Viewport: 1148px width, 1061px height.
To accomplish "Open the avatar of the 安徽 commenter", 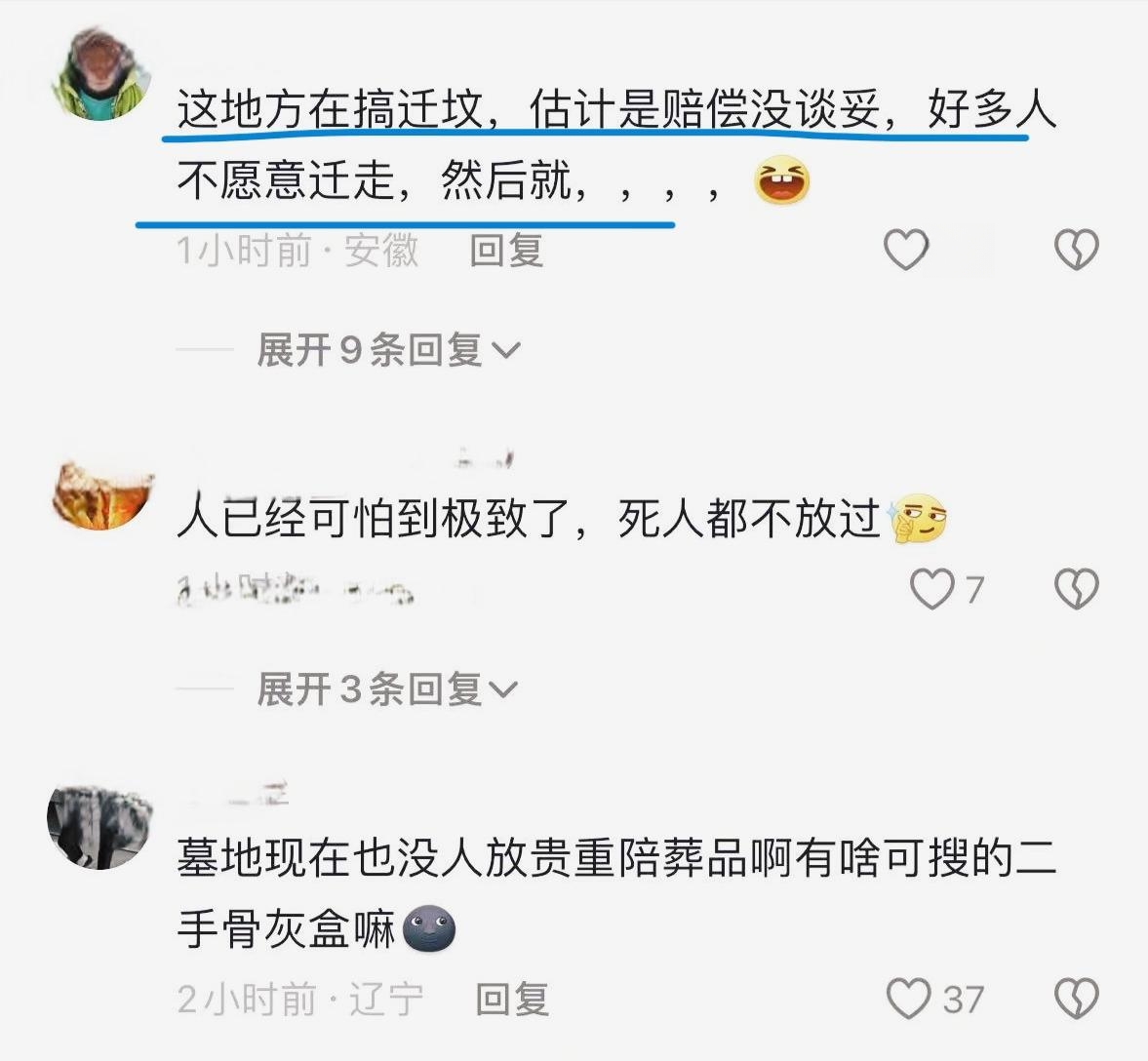I will 101,74.
